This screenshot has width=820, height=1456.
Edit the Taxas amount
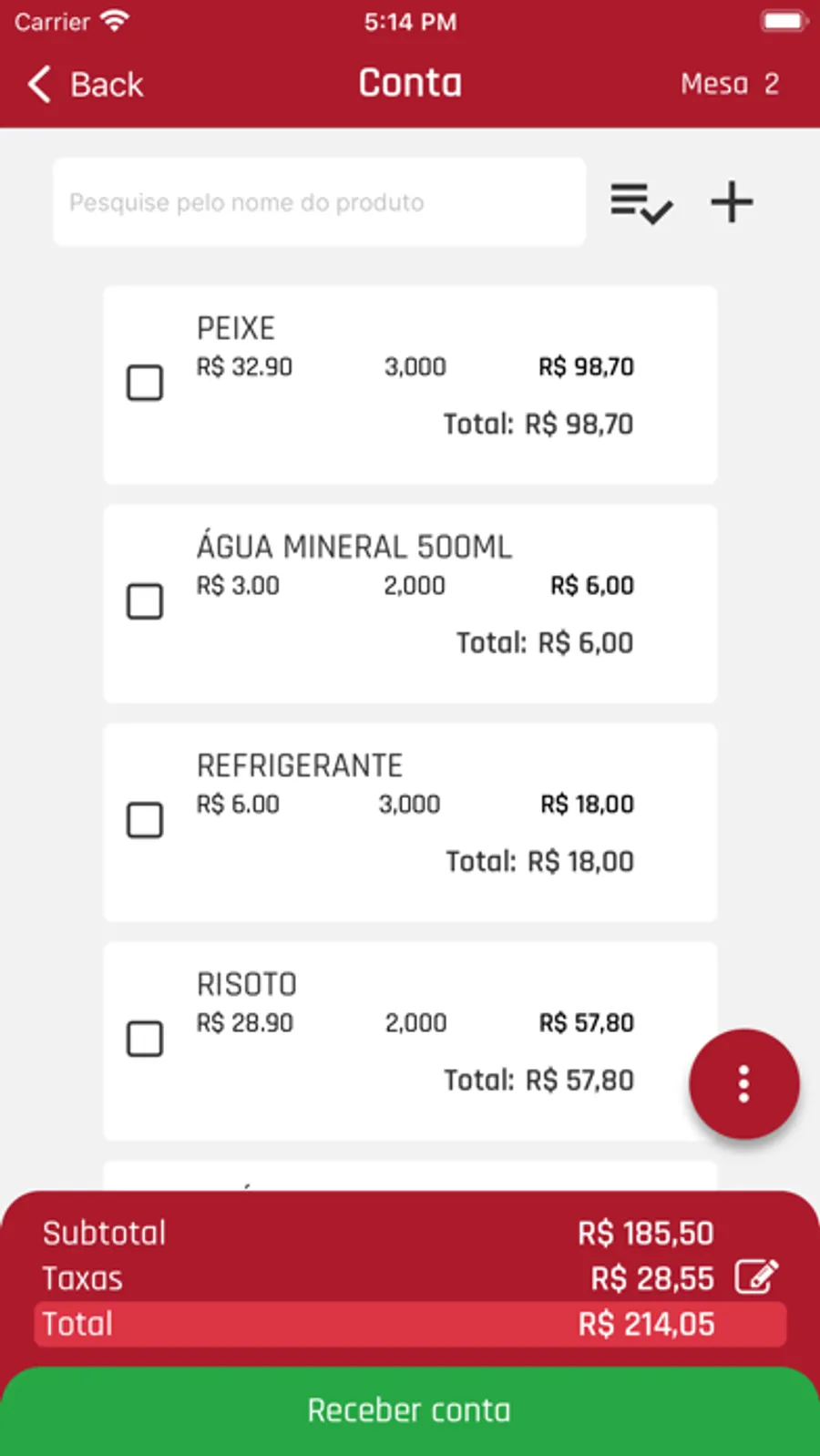(756, 1277)
